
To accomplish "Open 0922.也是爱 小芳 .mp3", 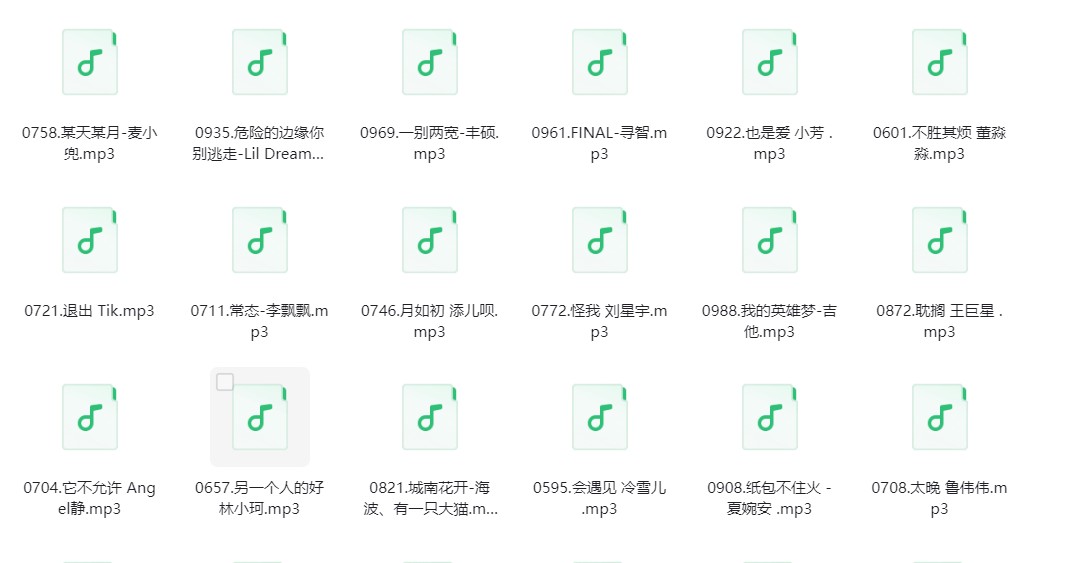I will tap(770, 62).
